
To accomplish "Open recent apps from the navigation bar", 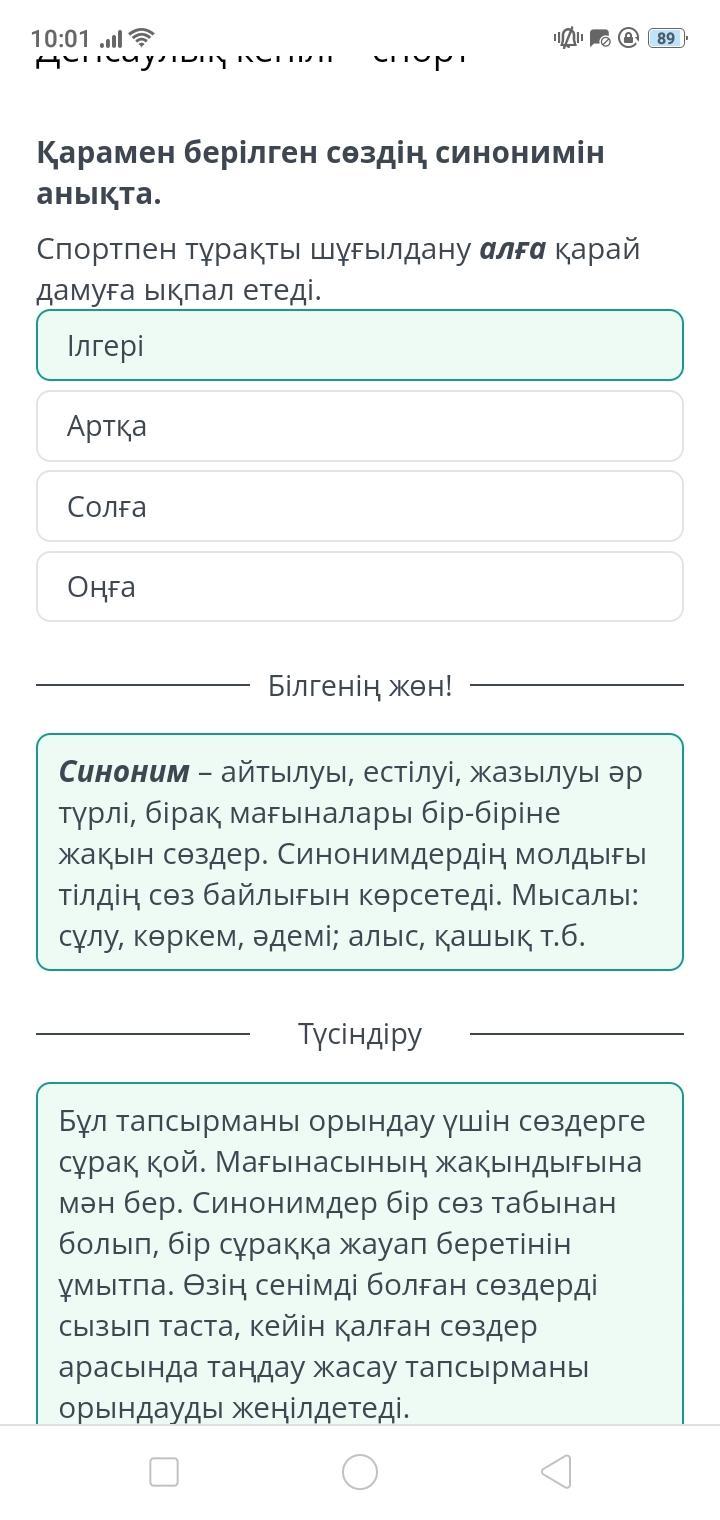I will pyautogui.click(x=164, y=1472).
